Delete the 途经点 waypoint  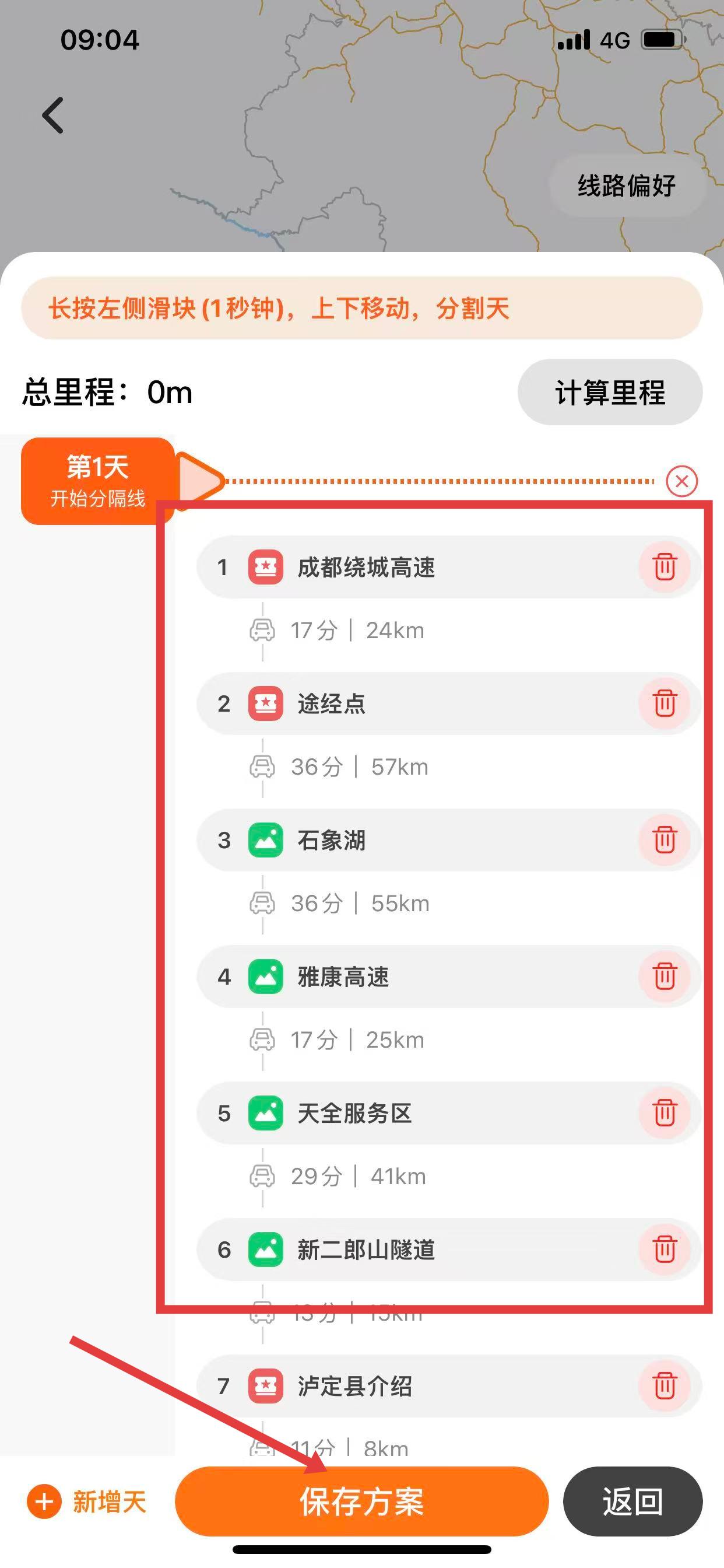tap(665, 703)
